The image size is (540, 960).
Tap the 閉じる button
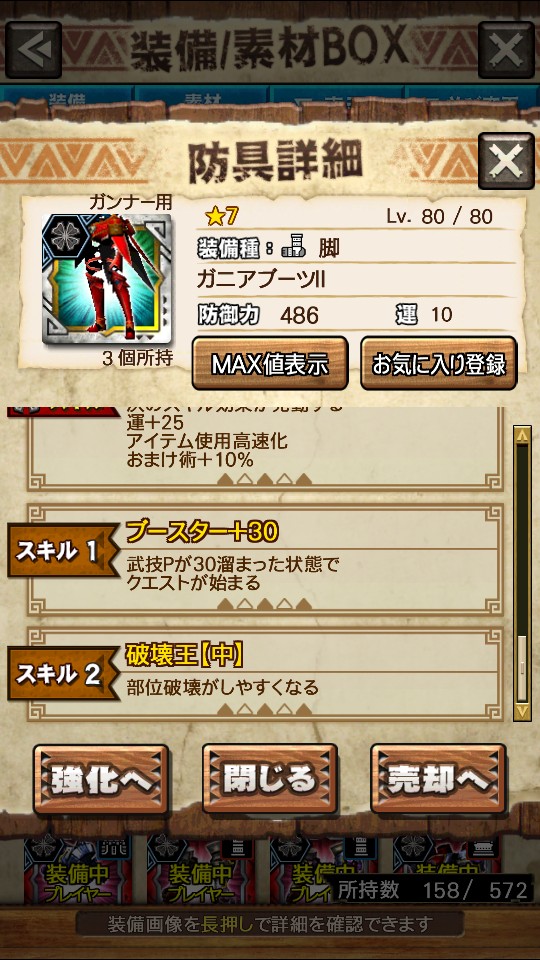click(269, 779)
